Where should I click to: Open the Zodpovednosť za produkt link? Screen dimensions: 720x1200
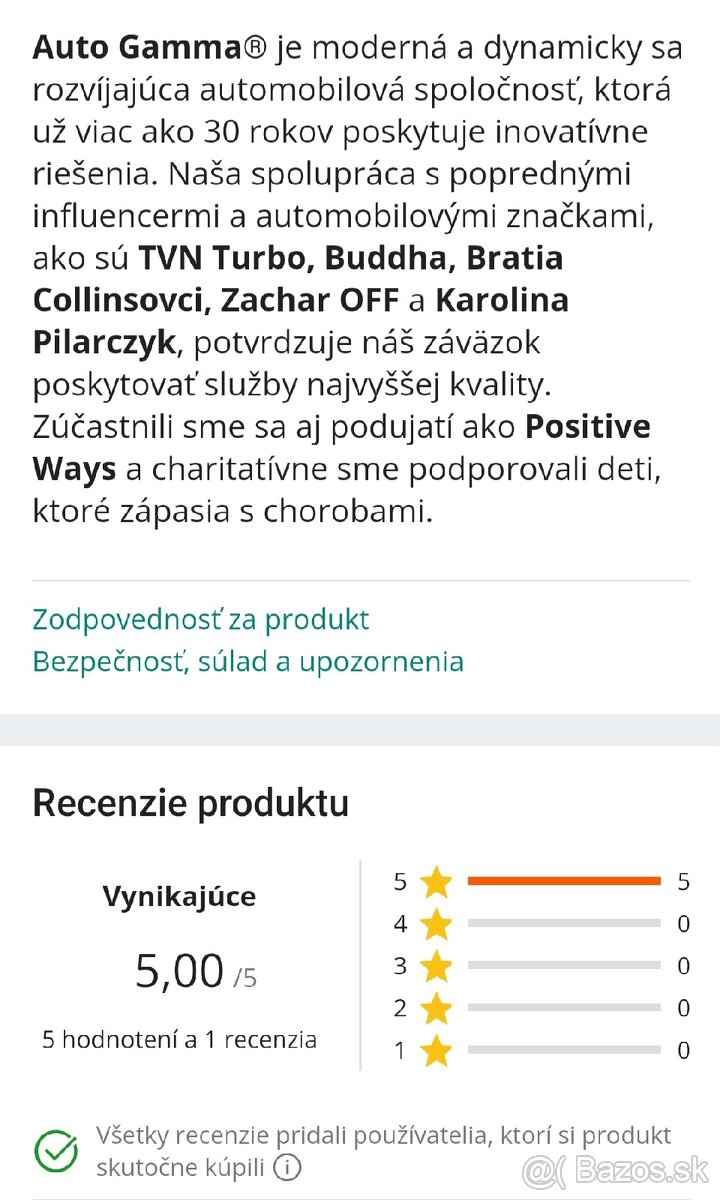[201, 620]
